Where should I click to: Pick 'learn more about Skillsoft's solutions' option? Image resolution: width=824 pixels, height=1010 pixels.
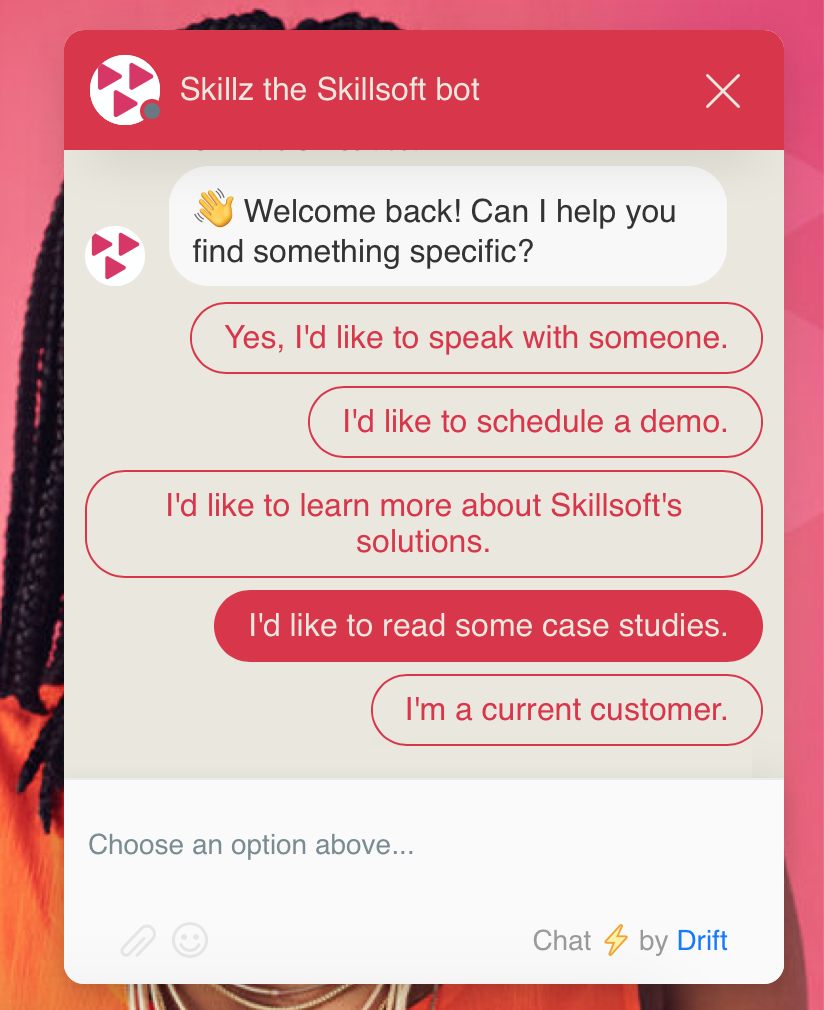[424, 524]
